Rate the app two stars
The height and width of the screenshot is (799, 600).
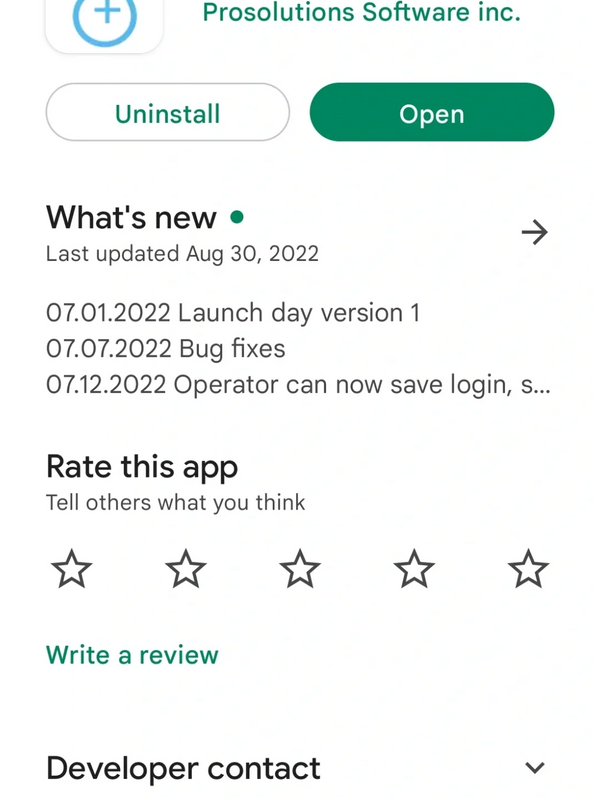[185, 570]
